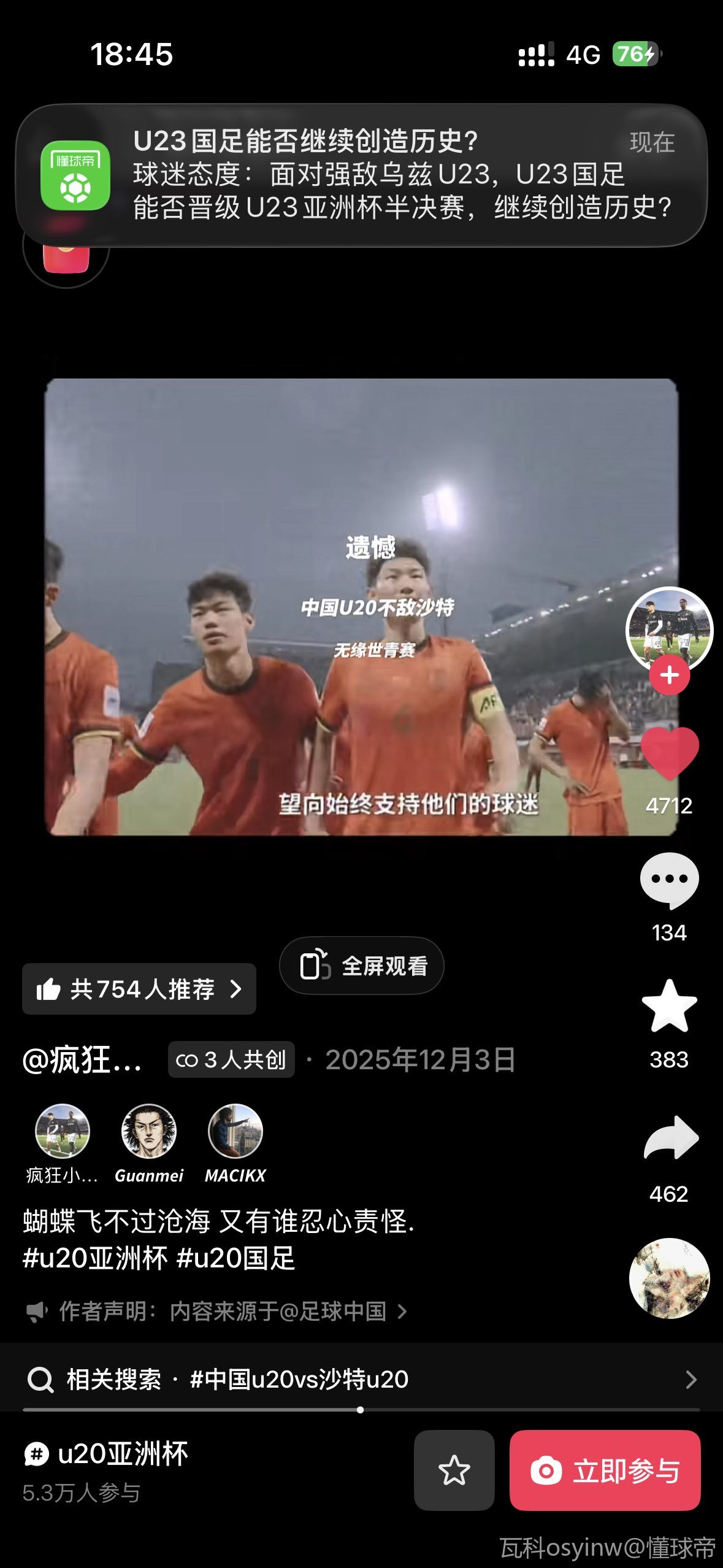
Task: Open the #u20亚洲杯 hashtag in the caption
Action: pos(95,1258)
